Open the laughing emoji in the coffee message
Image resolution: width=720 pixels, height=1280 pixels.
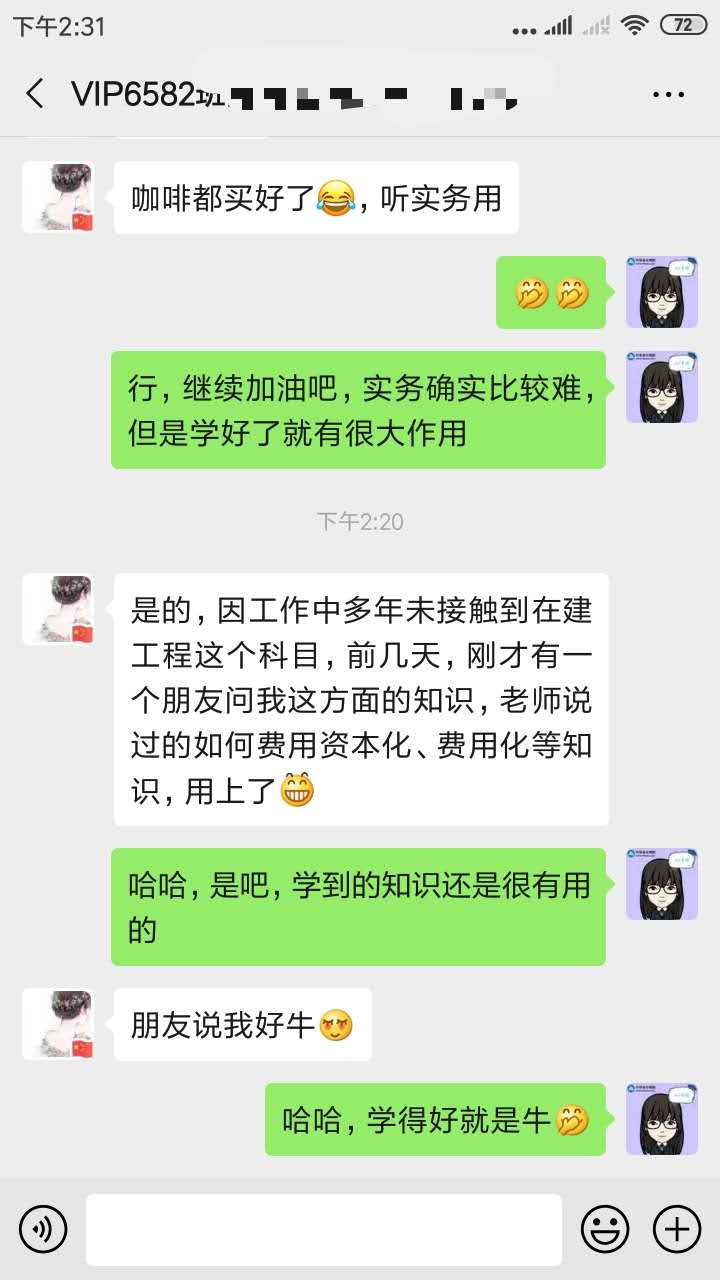point(330,197)
